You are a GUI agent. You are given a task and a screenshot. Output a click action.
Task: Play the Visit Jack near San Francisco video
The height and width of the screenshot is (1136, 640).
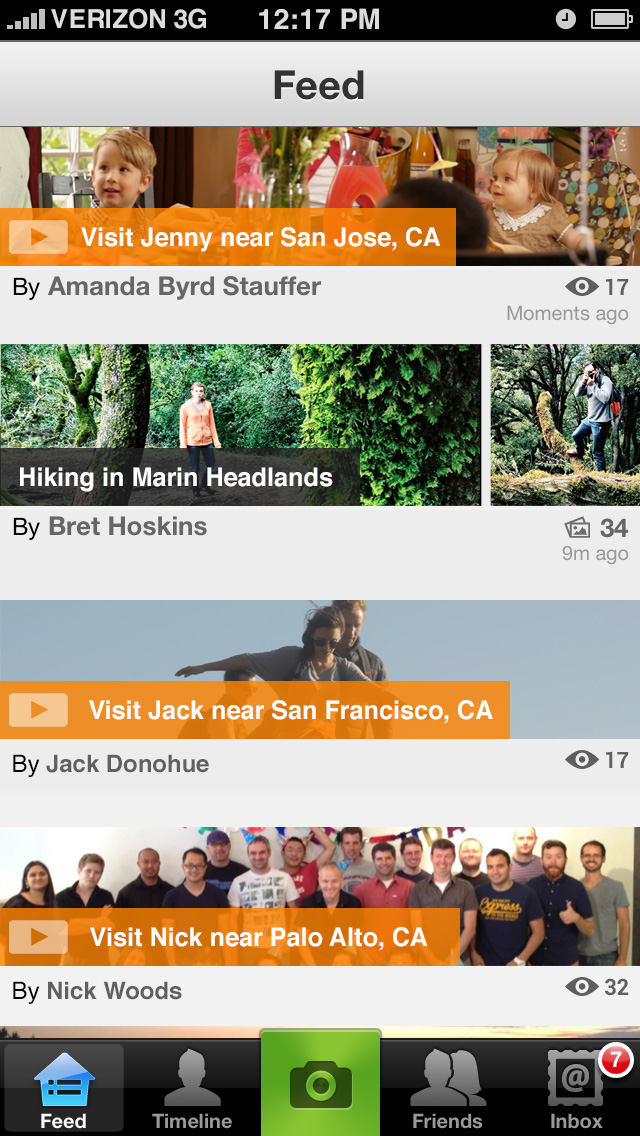pos(38,710)
